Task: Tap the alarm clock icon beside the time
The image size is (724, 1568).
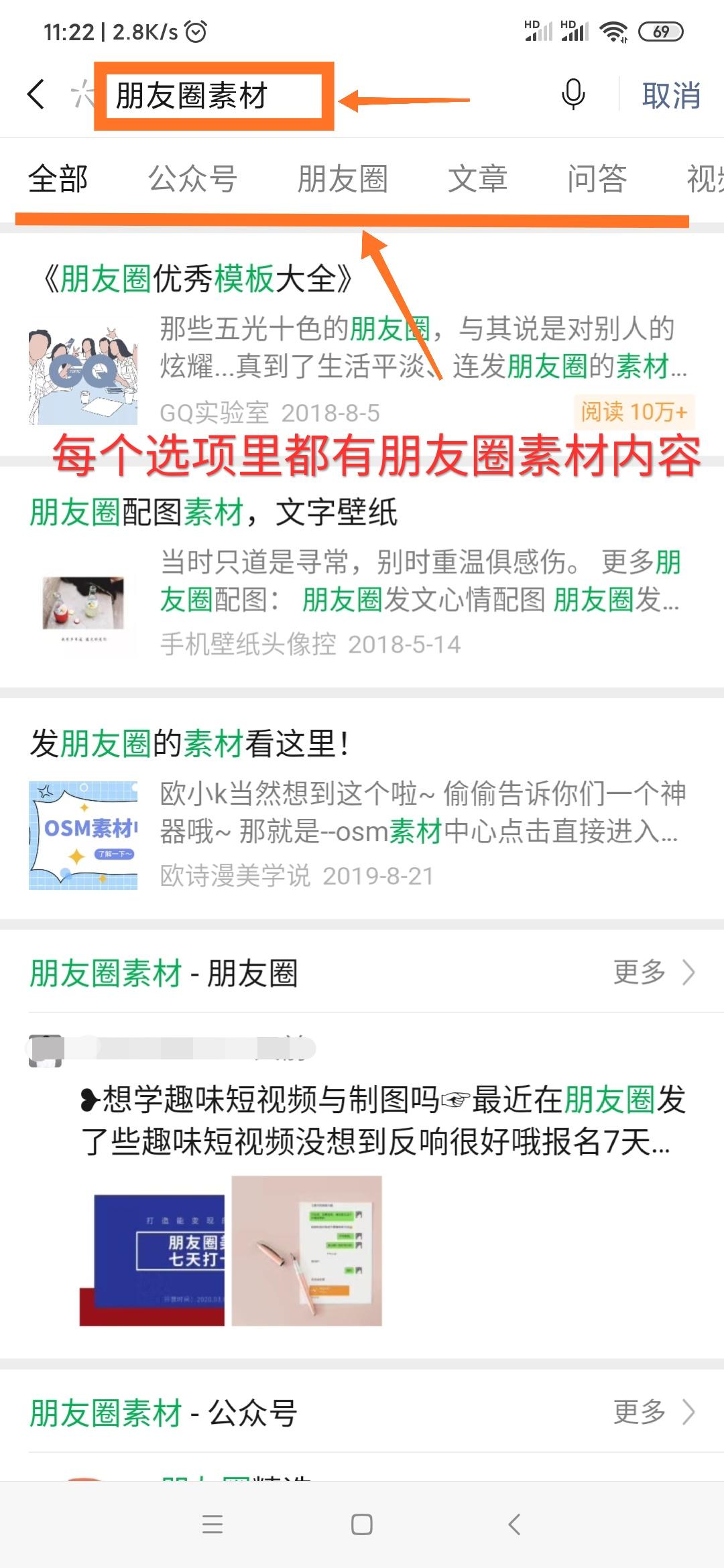Action: (x=195, y=31)
